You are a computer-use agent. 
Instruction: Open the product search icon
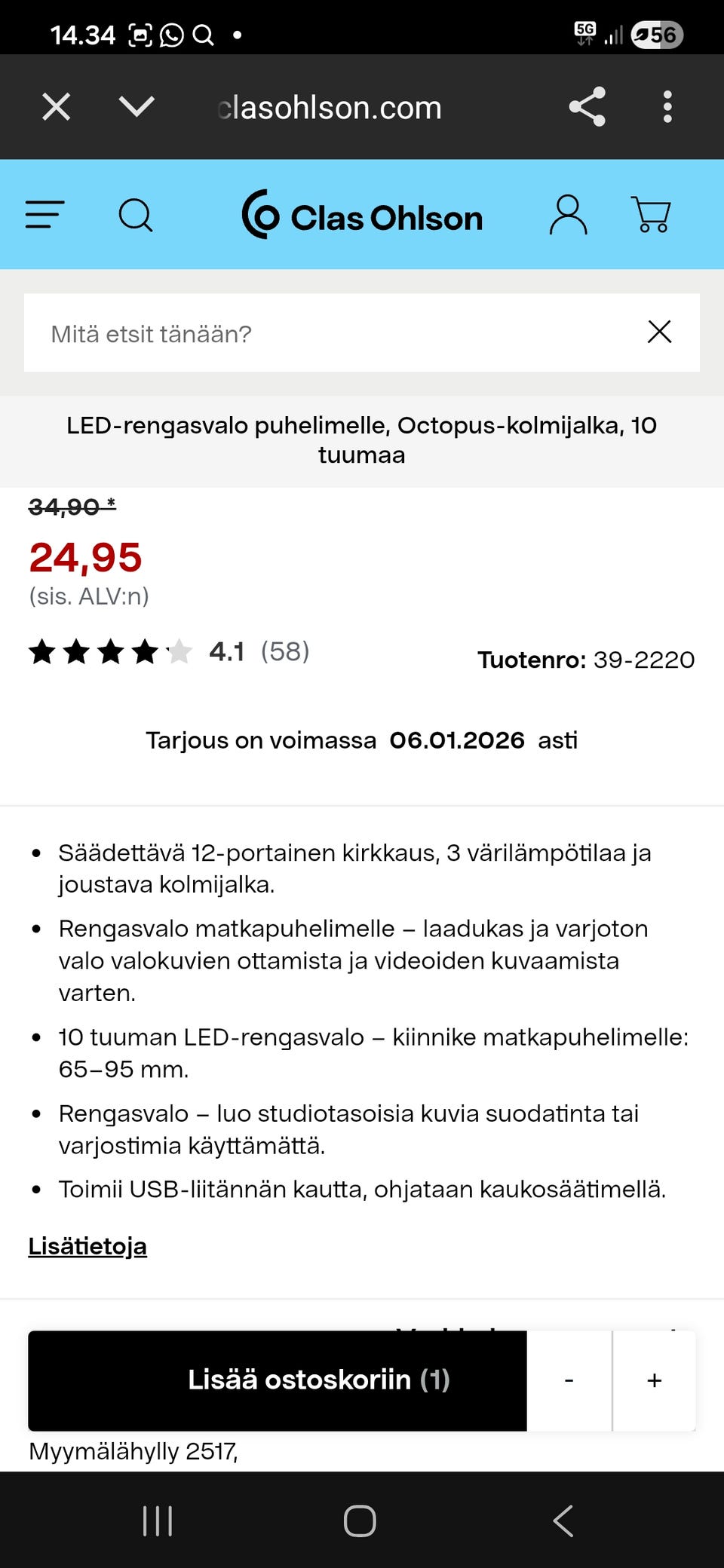(136, 215)
